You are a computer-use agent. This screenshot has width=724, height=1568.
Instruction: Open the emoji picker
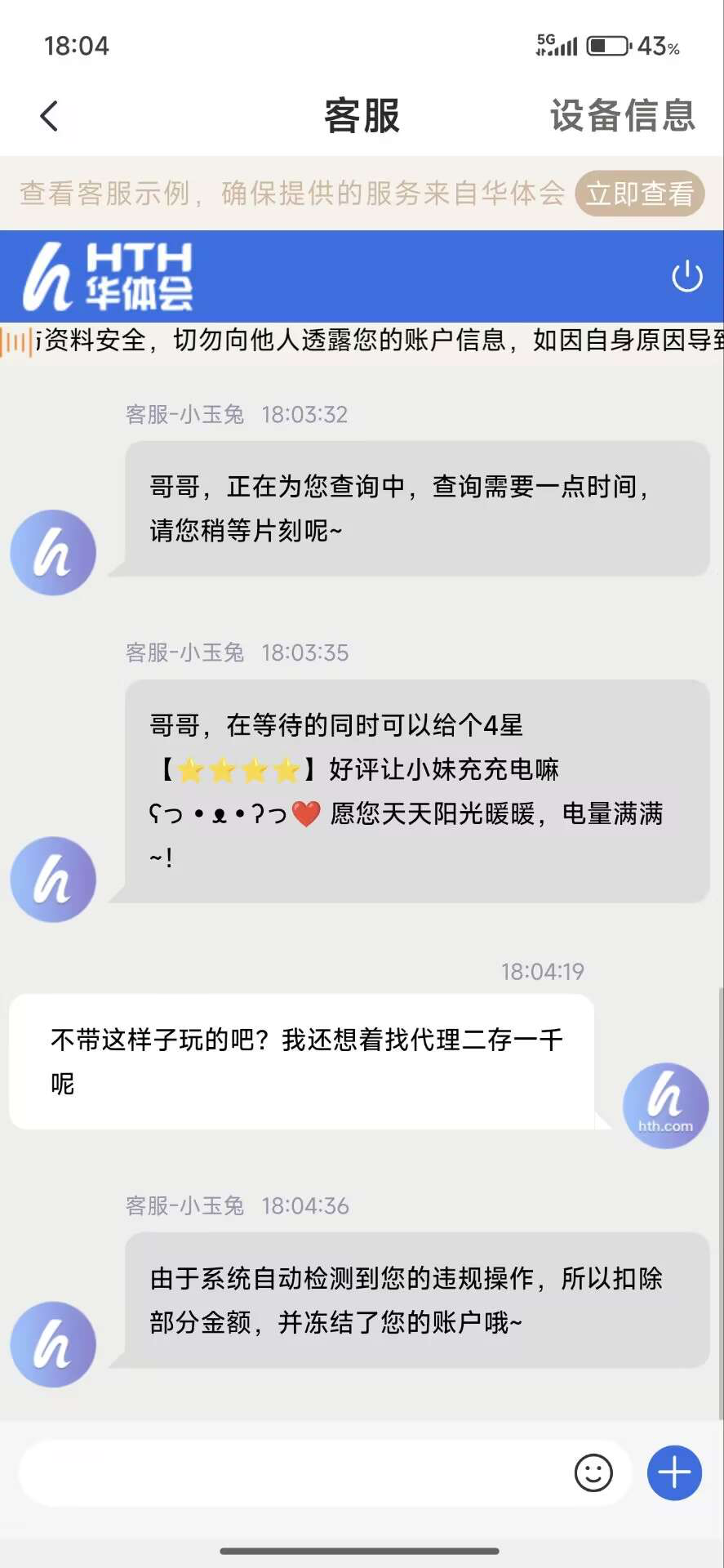pos(593,1473)
